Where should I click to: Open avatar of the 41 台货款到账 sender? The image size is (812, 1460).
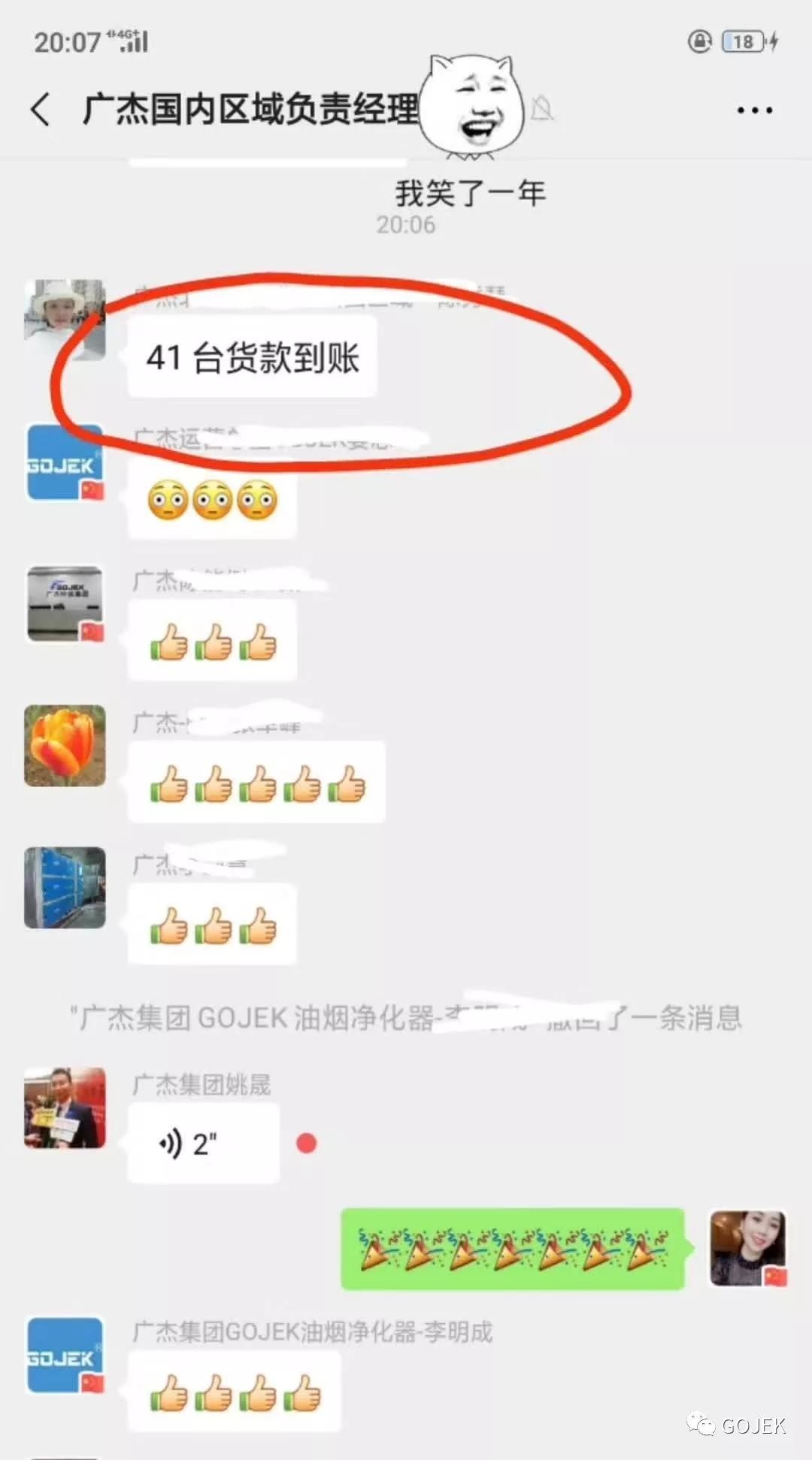(65, 320)
